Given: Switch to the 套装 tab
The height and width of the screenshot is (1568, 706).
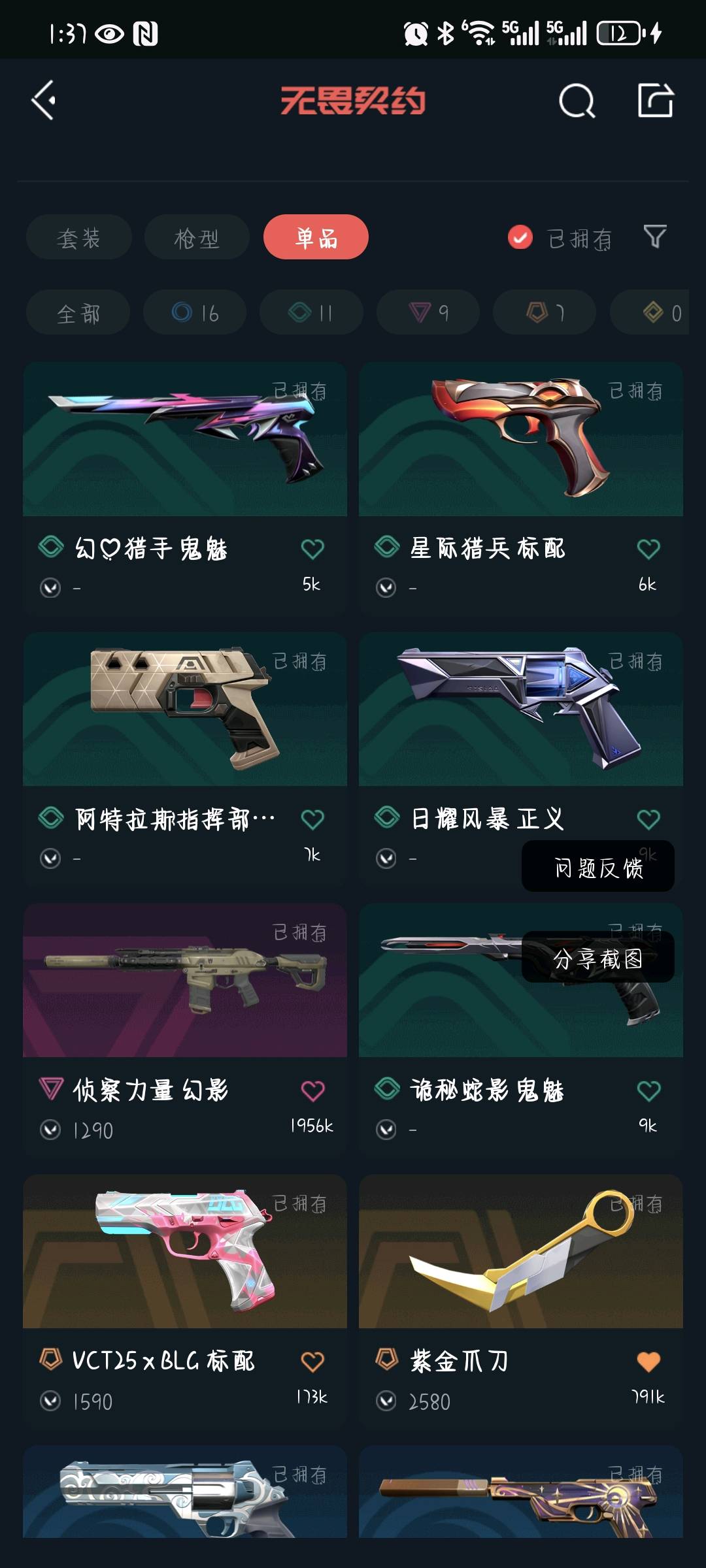Looking at the screenshot, I should [x=78, y=238].
